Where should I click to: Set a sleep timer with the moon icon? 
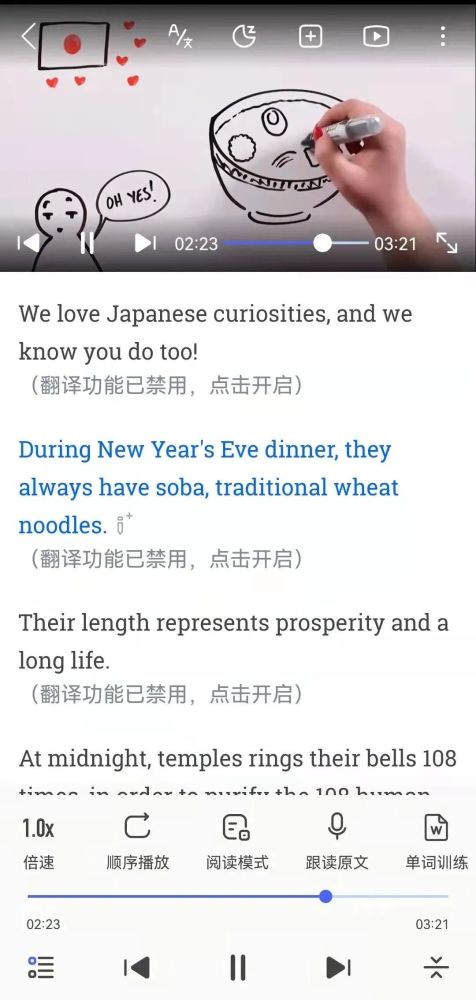click(x=244, y=36)
